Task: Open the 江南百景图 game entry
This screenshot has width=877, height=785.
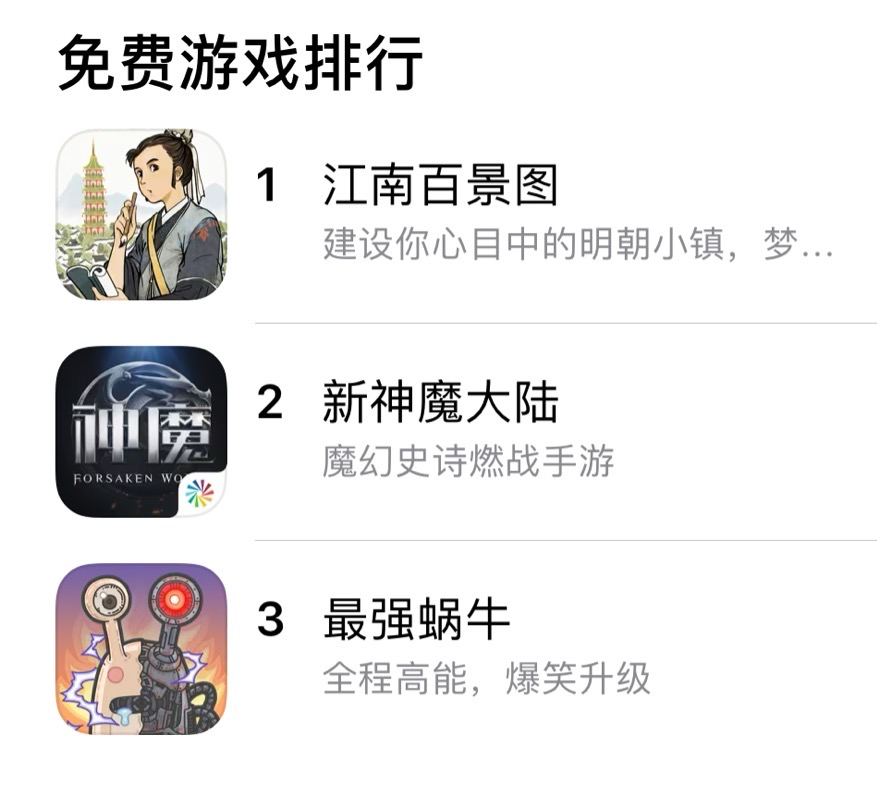Action: (x=440, y=187)
